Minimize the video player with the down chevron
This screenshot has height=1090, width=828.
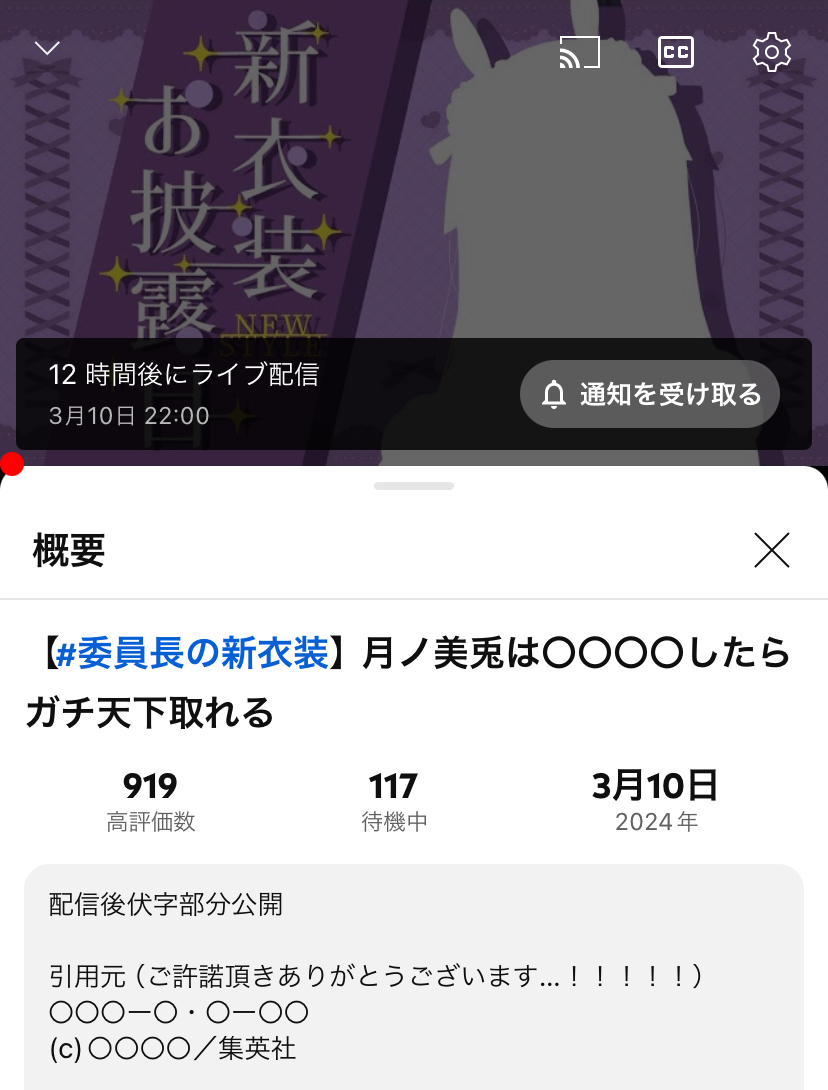pos(47,48)
